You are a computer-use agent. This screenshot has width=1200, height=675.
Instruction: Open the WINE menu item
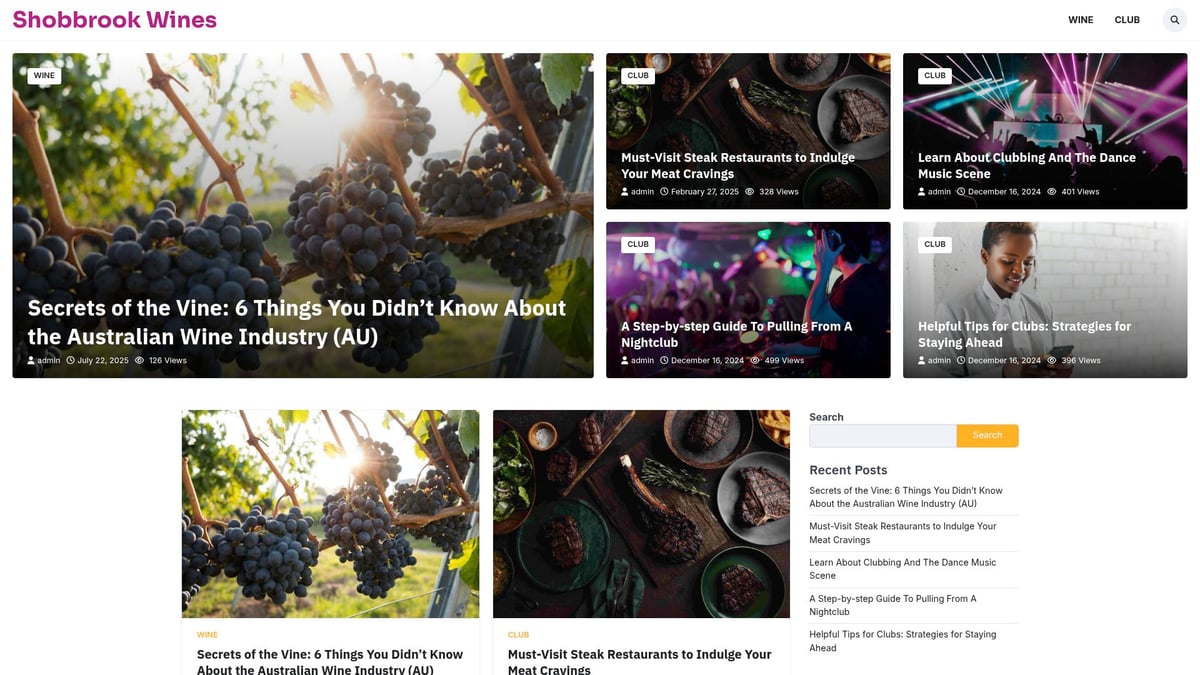pyautogui.click(x=1080, y=20)
